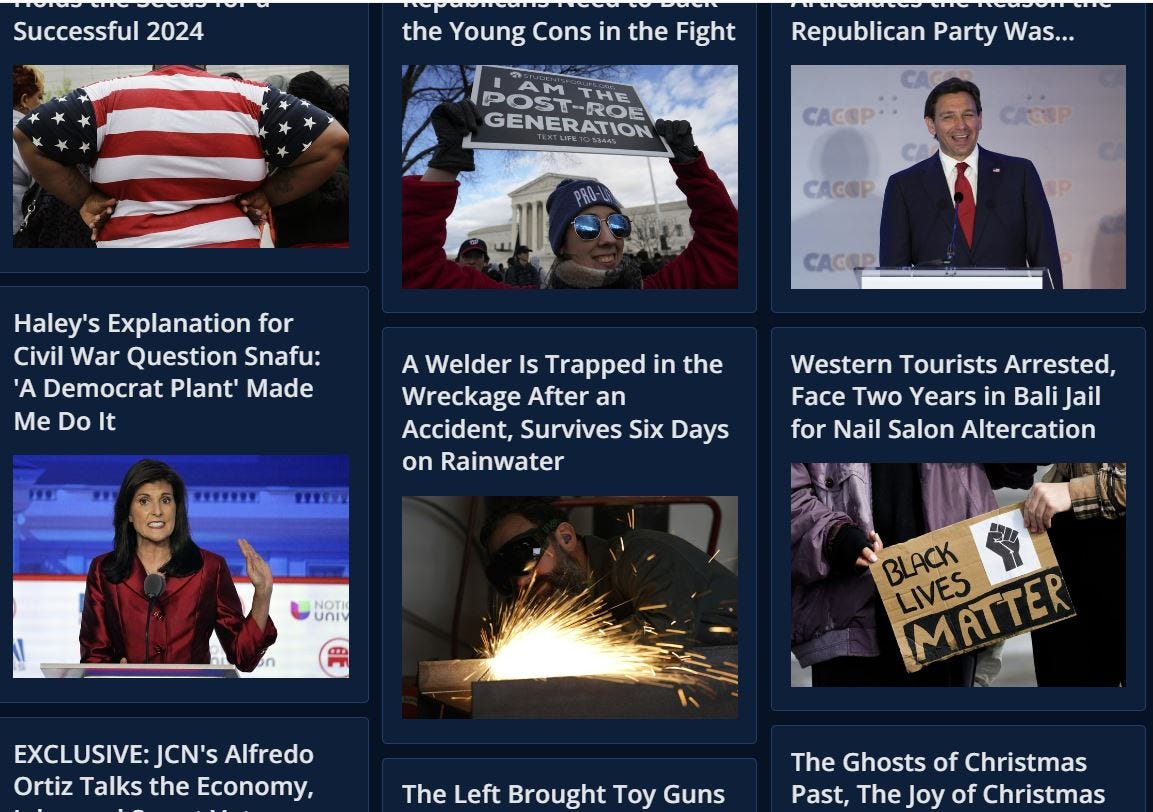Open Young Cons in the Fight article
1153x812 pixels.
click(x=568, y=31)
